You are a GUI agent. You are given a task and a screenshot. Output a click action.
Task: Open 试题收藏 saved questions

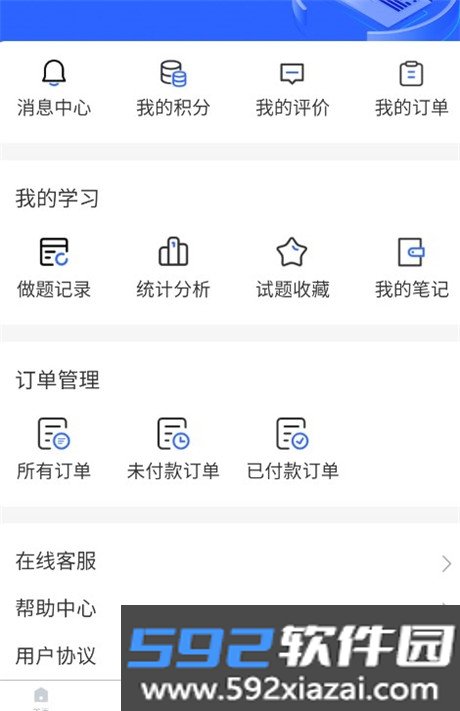coord(292,268)
